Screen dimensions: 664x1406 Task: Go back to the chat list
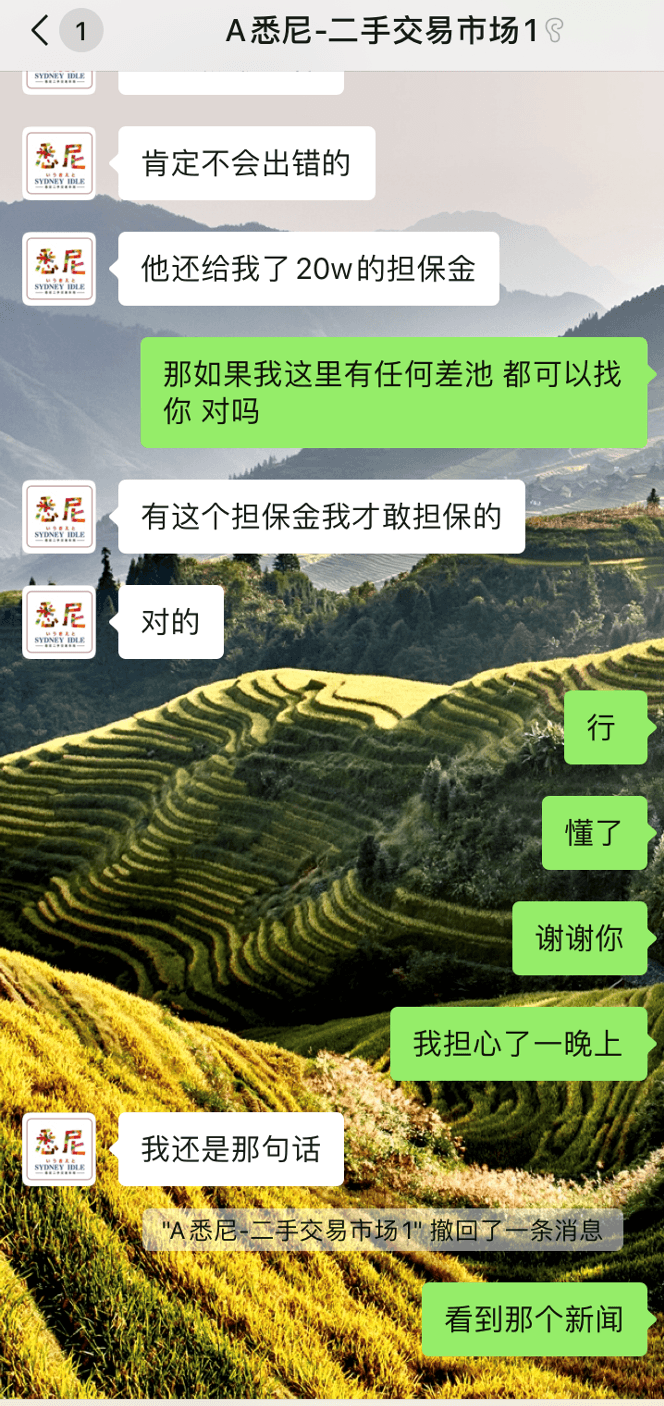pyautogui.click(x=40, y=32)
